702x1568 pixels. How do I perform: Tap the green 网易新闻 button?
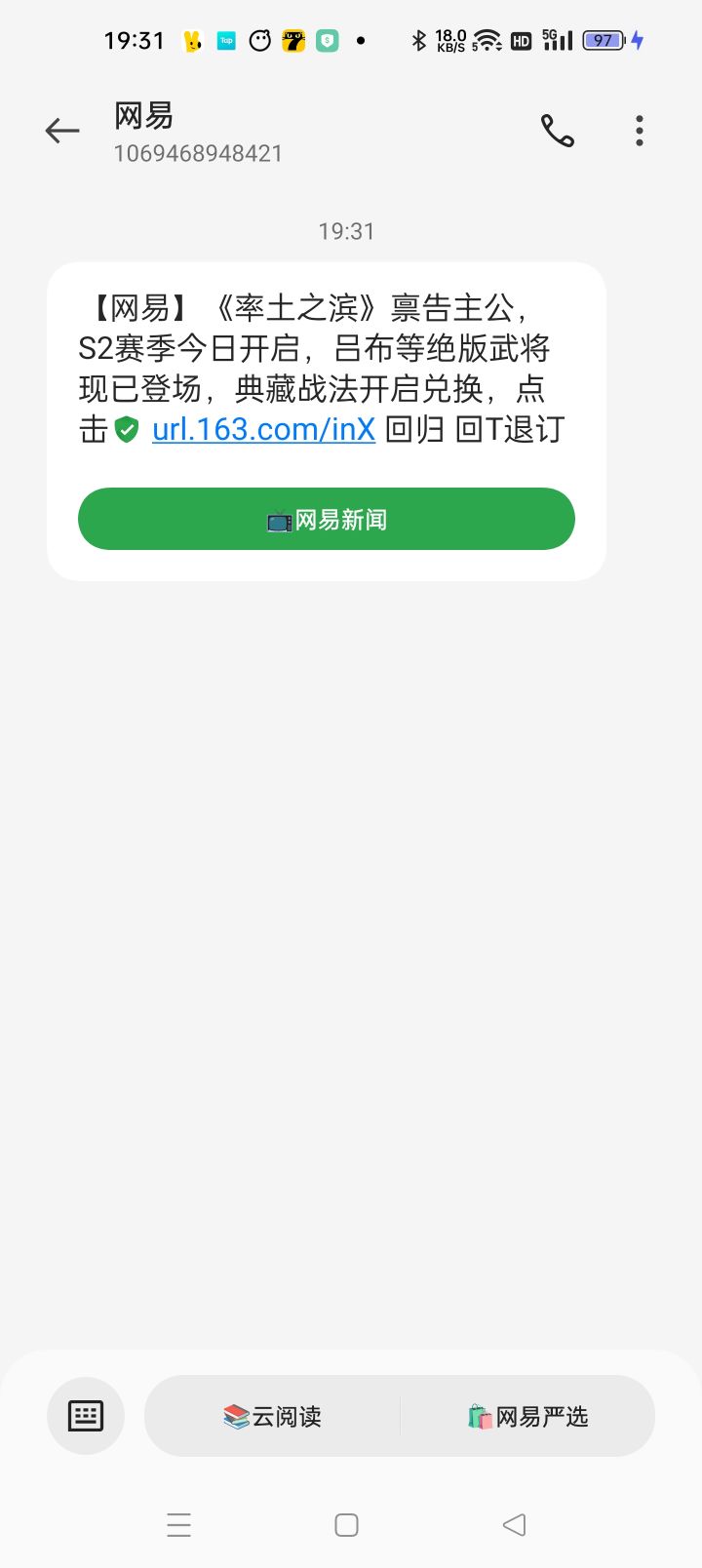[327, 519]
